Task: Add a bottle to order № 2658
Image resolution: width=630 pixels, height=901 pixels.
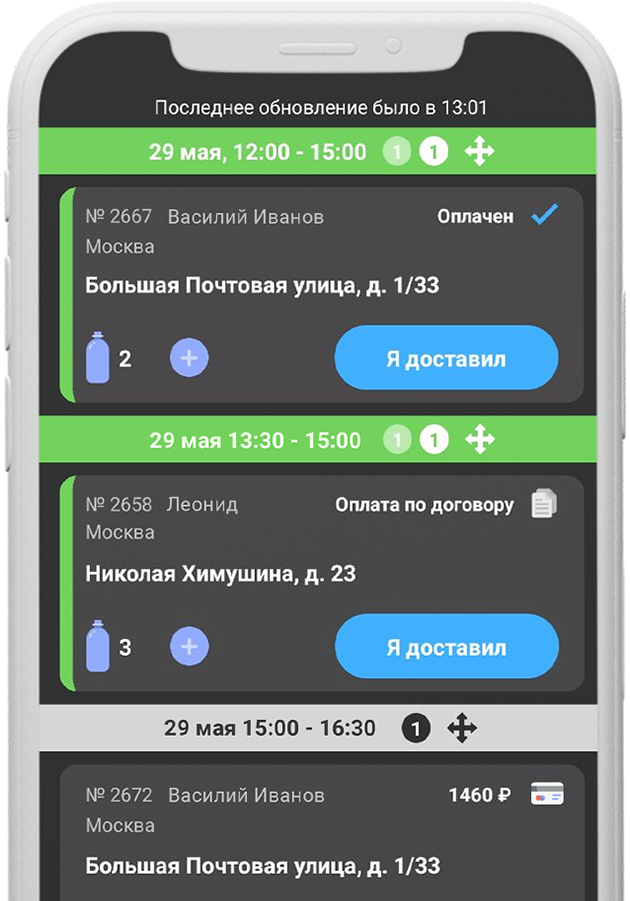Action: click(189, 647)
